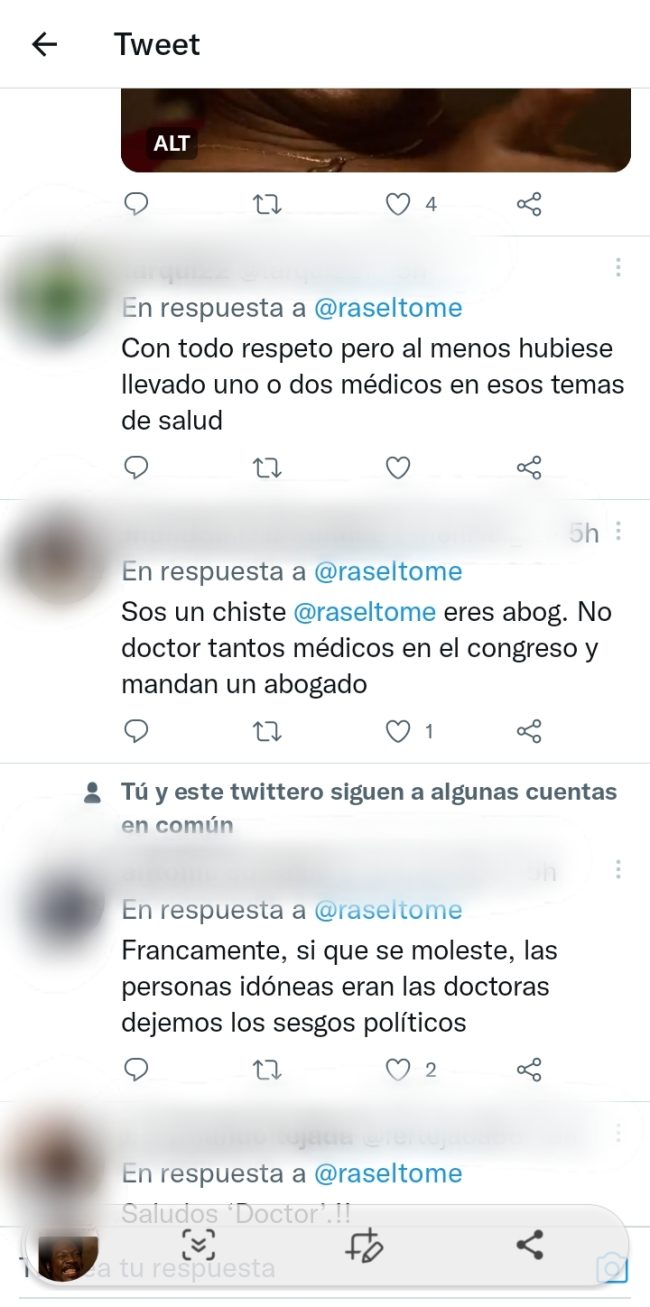Like the 'Francamente' reply
The image size is (650, 1307).
point(398,1069)
